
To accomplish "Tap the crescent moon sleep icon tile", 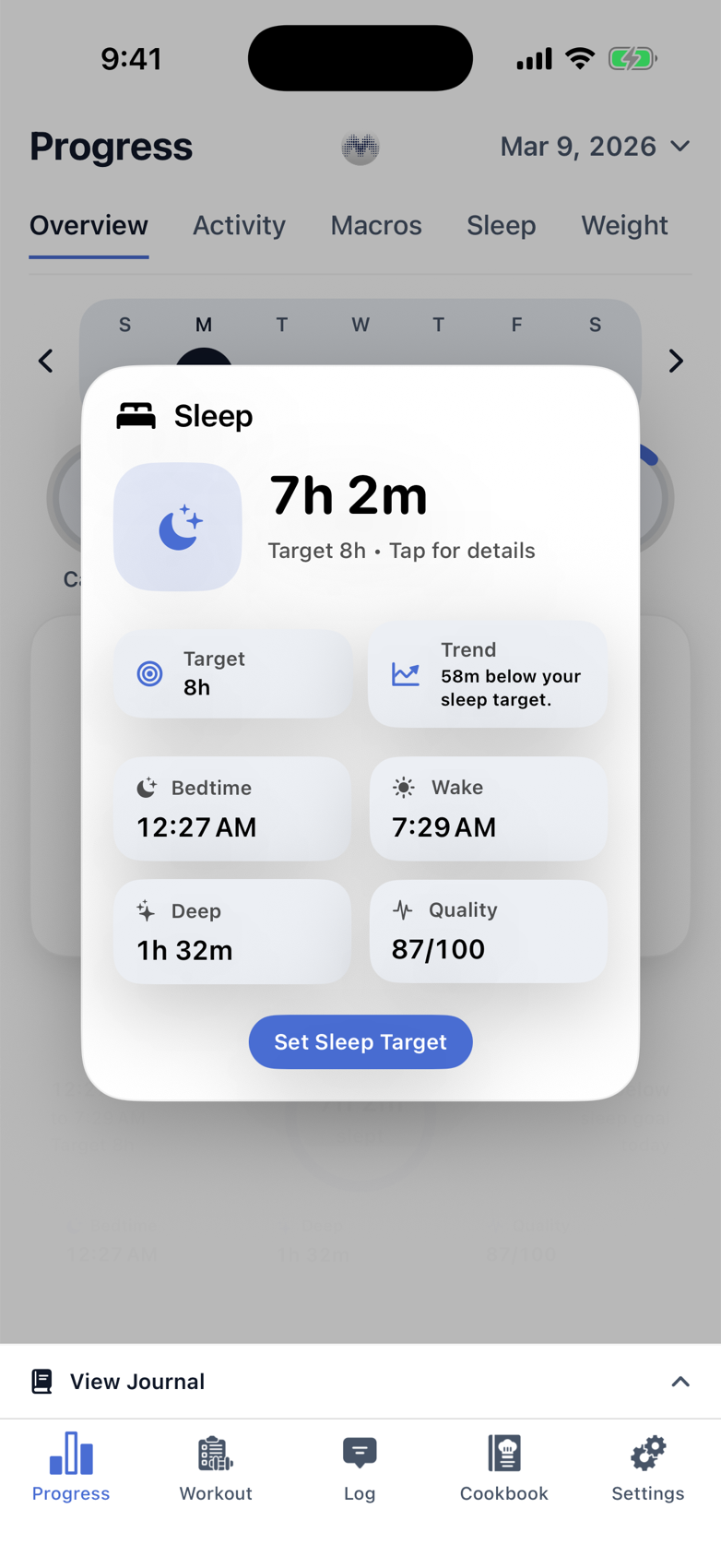I will tap(177, 526).
